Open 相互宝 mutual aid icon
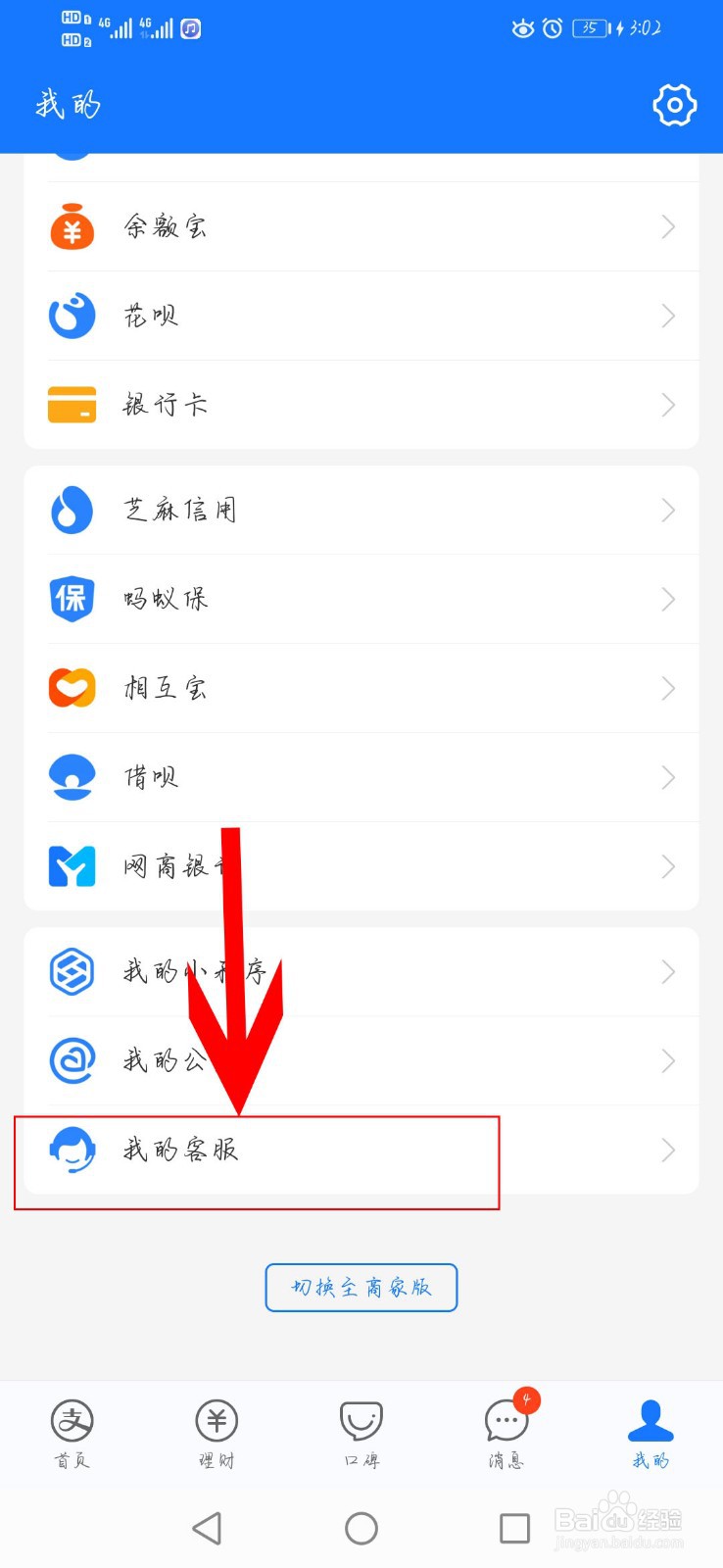Screen dimensions: 723x1568 click(x=72, y=688)
